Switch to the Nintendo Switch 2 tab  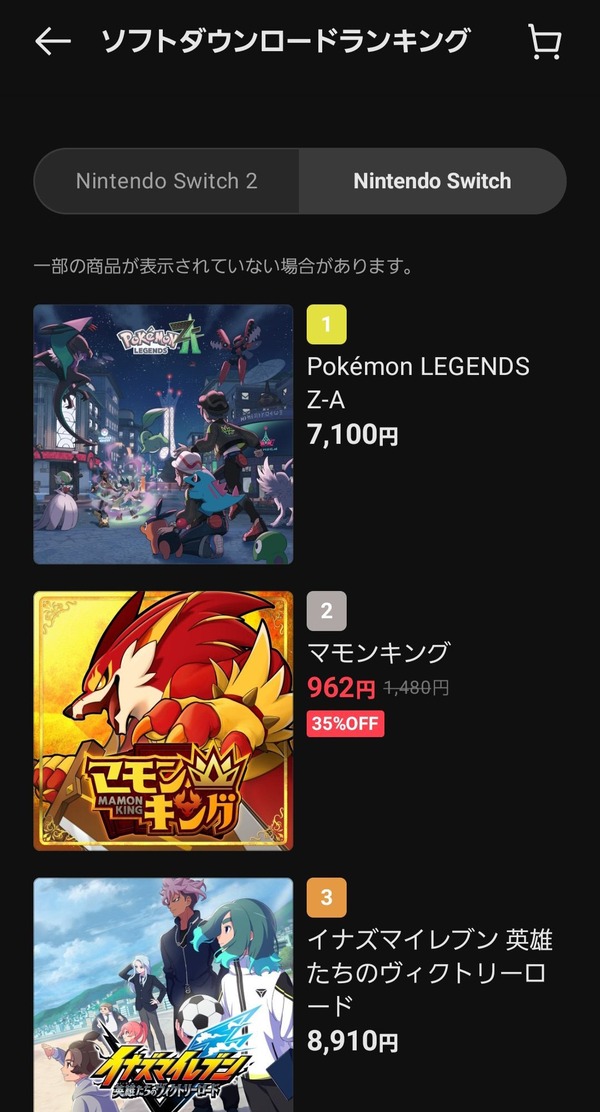coord(167,181)
